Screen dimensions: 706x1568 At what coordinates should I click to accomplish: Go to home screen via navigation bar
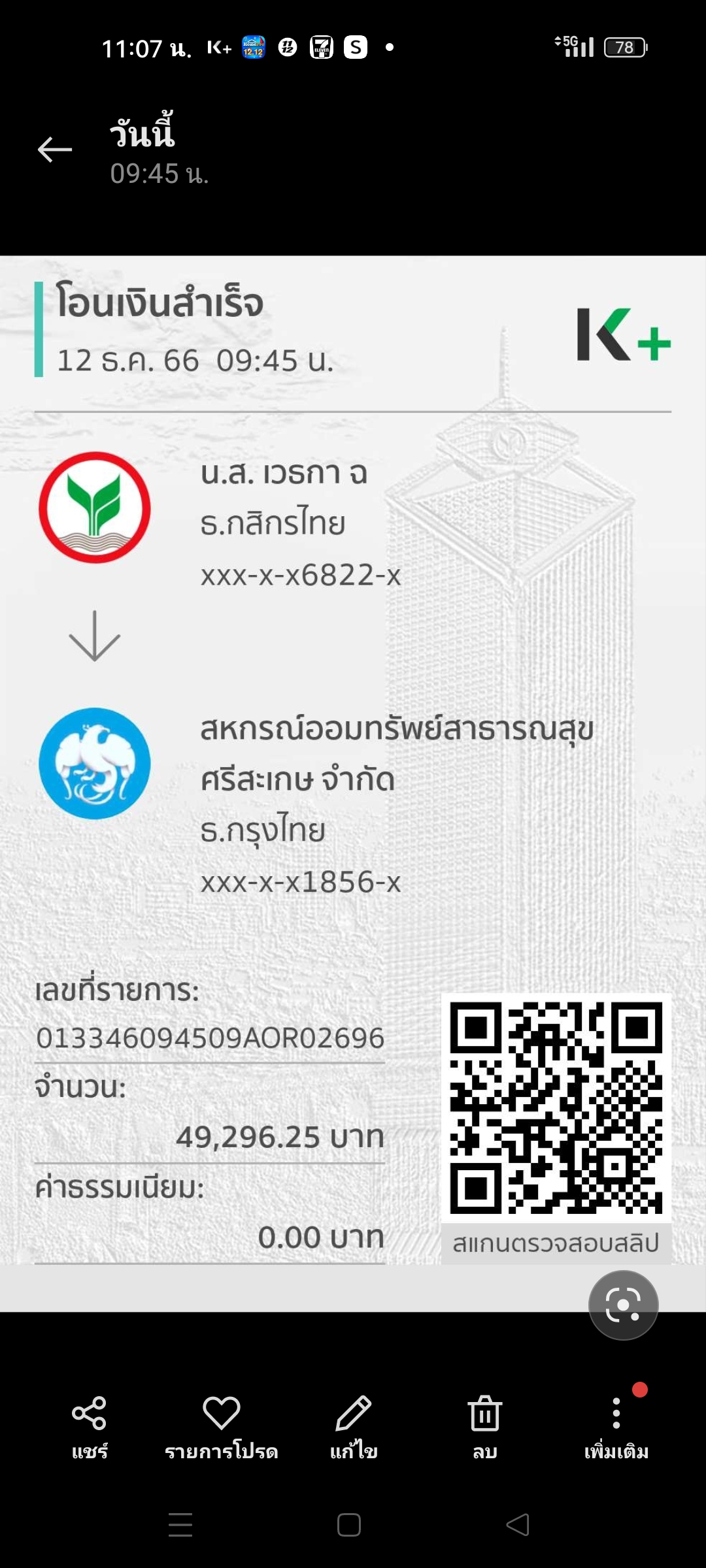point(349,1525)
